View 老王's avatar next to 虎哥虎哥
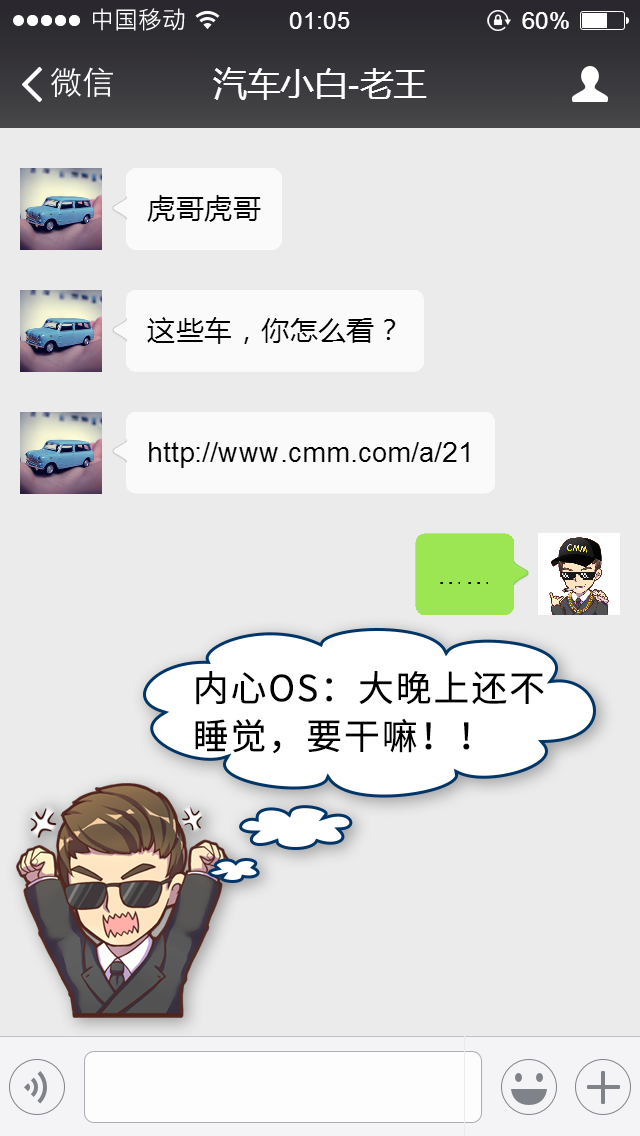The image size is (640, 1136). (61, 209)
